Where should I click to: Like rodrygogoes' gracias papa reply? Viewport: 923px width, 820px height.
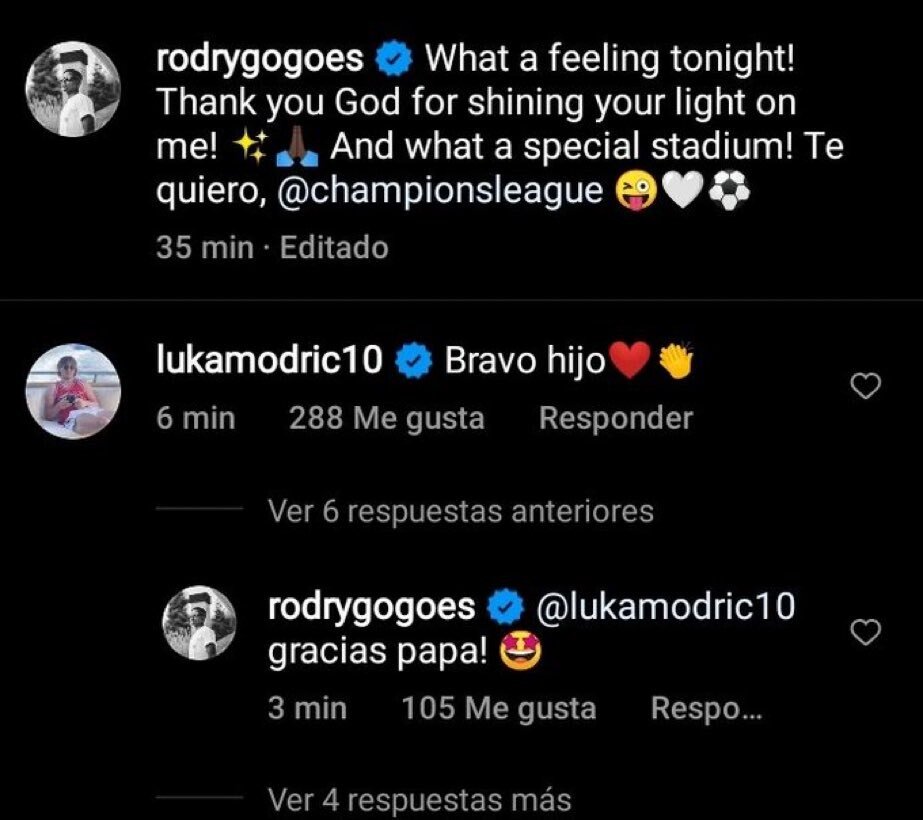pyautogui.click(x=868, y=632)
